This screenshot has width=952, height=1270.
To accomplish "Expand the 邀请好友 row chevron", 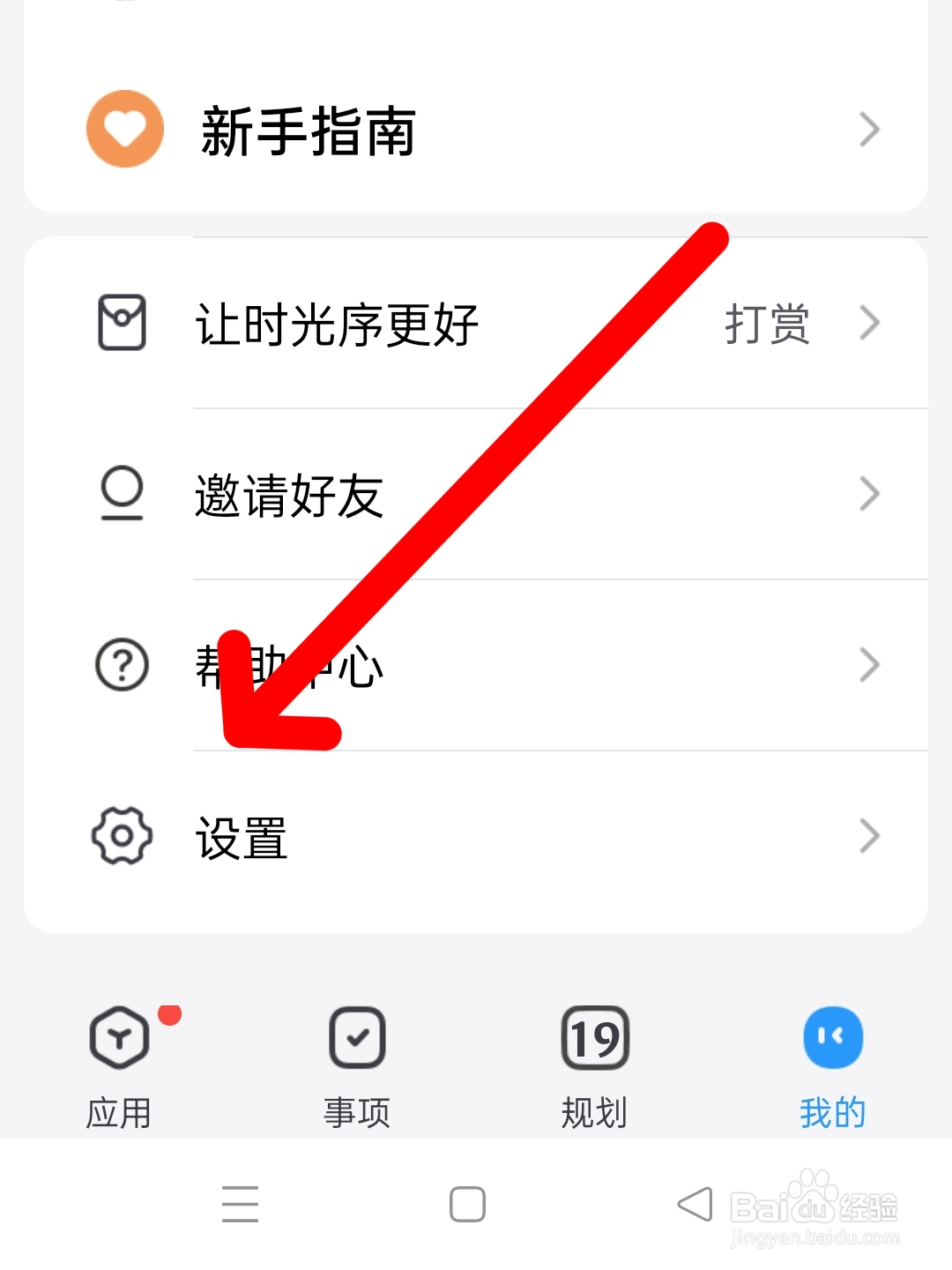I will tap(870, 494).
